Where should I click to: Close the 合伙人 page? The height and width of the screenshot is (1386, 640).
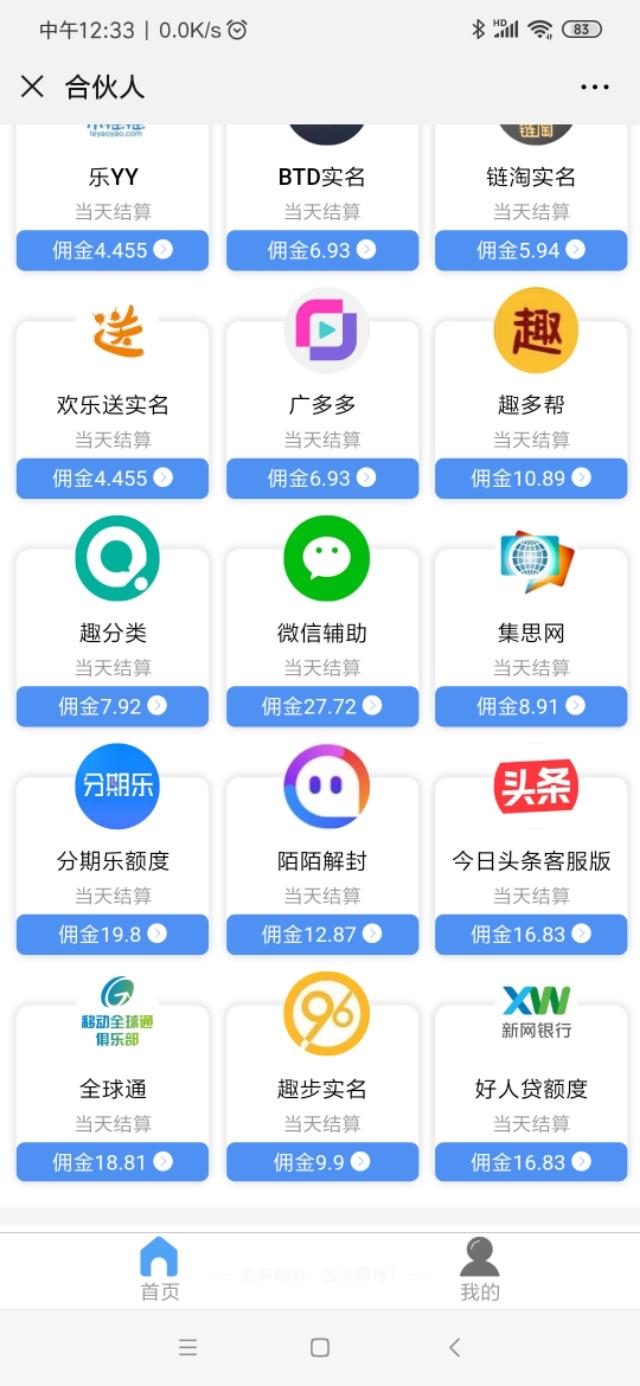point(32,87)
